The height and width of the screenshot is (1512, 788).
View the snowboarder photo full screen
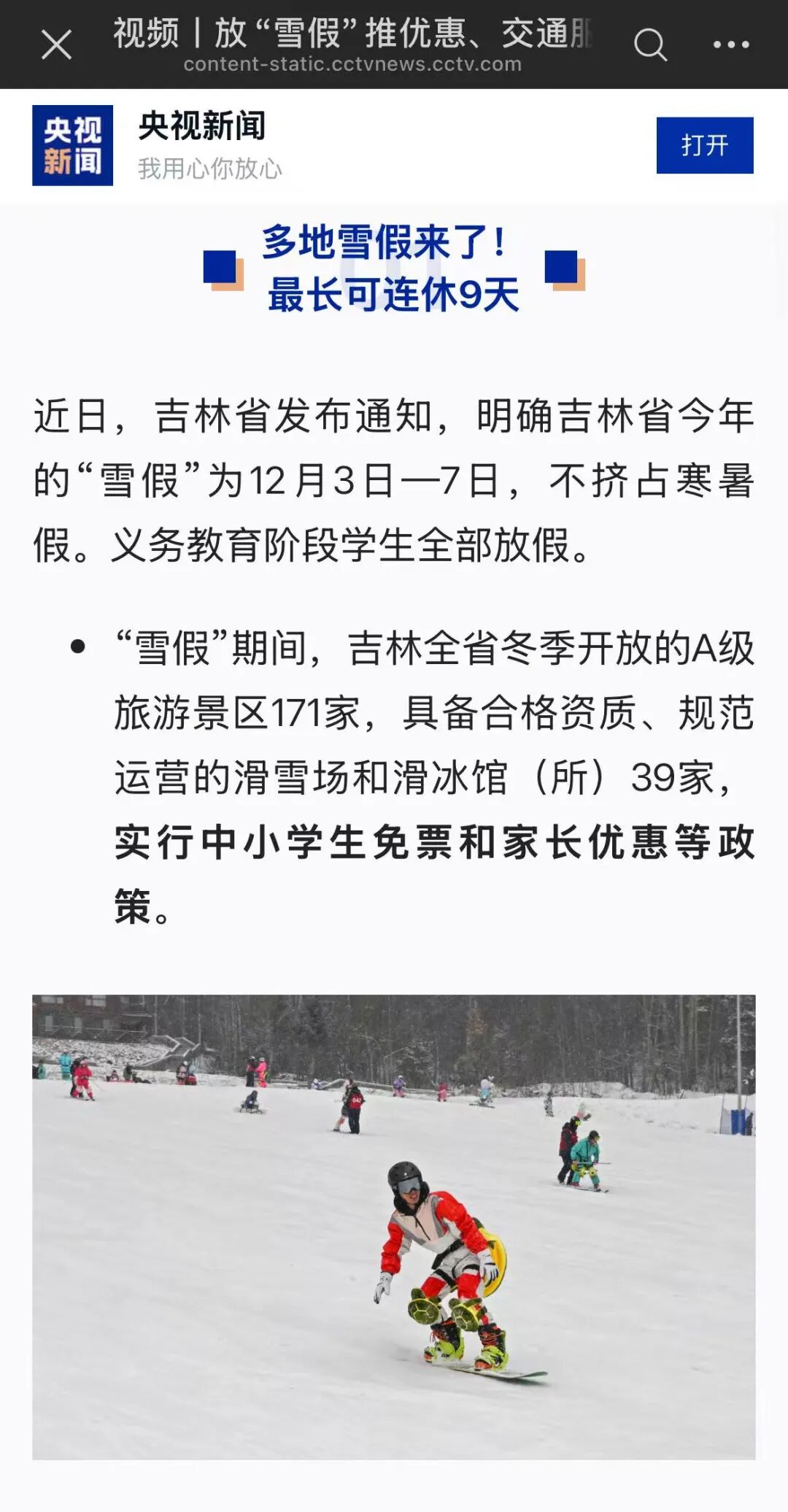coord(393,1226)
